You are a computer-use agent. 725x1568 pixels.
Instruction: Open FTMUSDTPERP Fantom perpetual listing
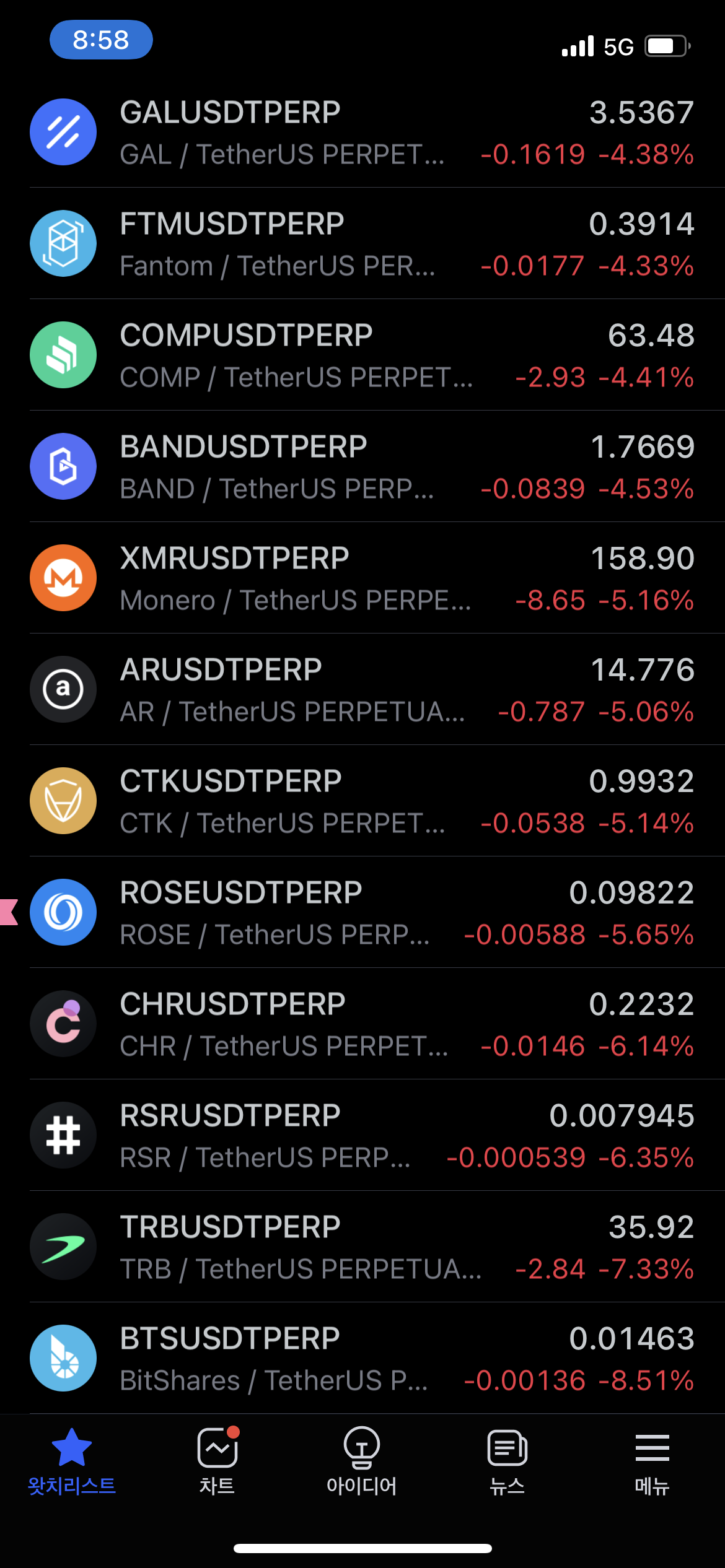(362, 243)
